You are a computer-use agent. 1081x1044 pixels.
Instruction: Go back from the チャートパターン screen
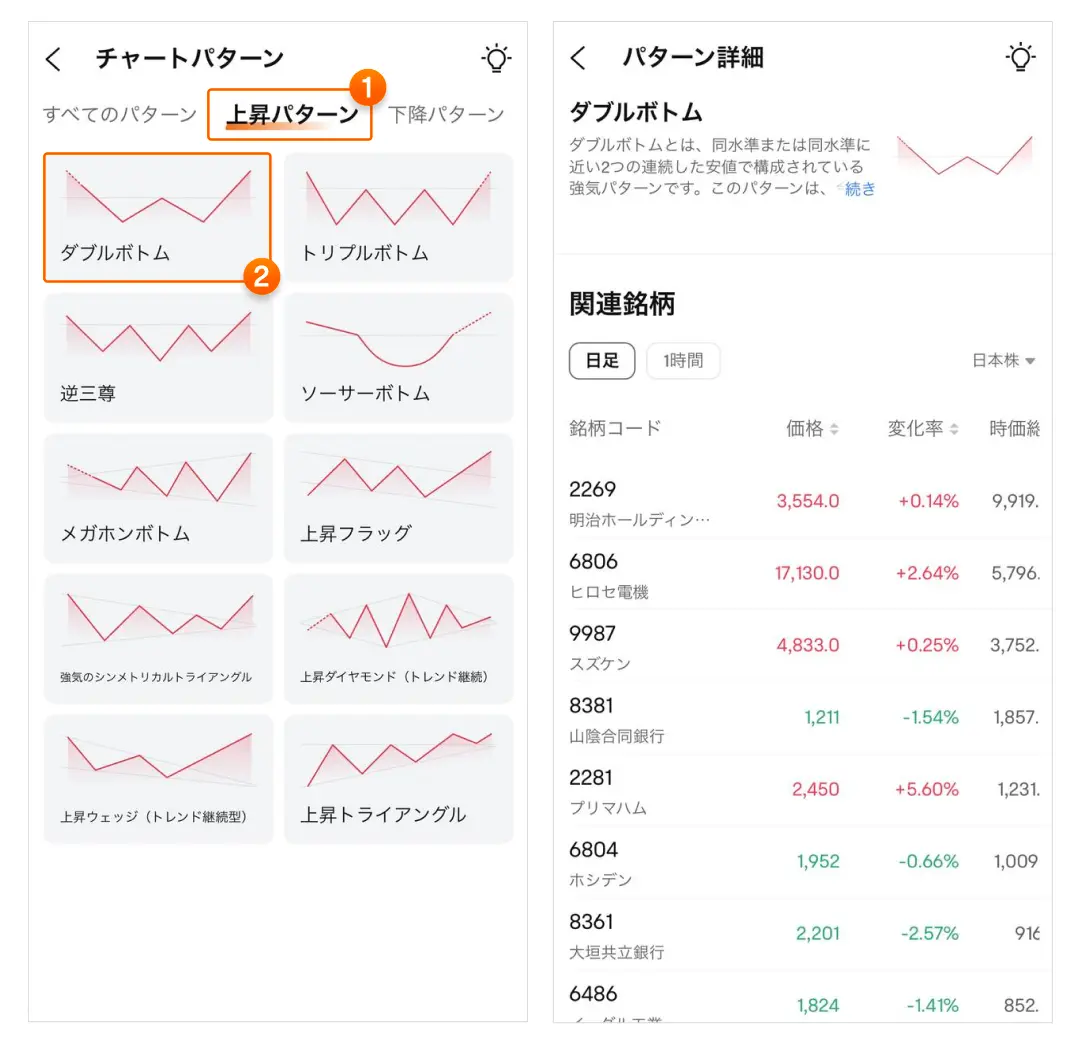tap(54, 59)
